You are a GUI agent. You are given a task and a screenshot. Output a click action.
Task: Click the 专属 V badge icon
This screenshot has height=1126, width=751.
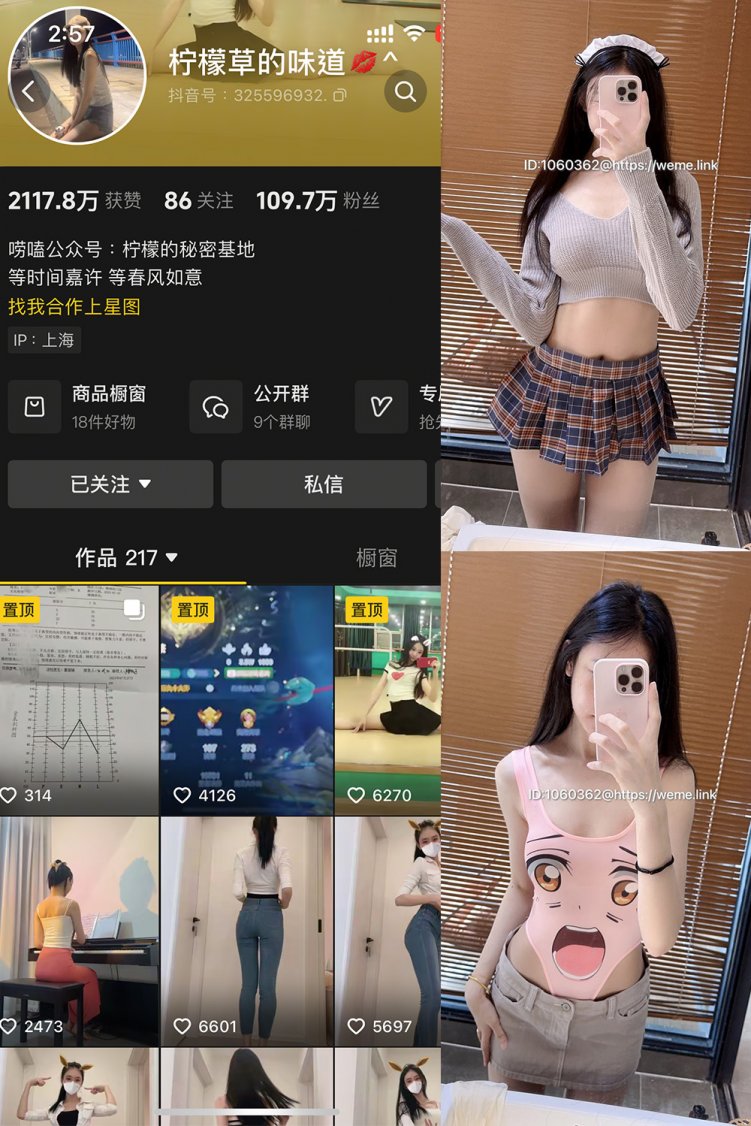(381, 407)
